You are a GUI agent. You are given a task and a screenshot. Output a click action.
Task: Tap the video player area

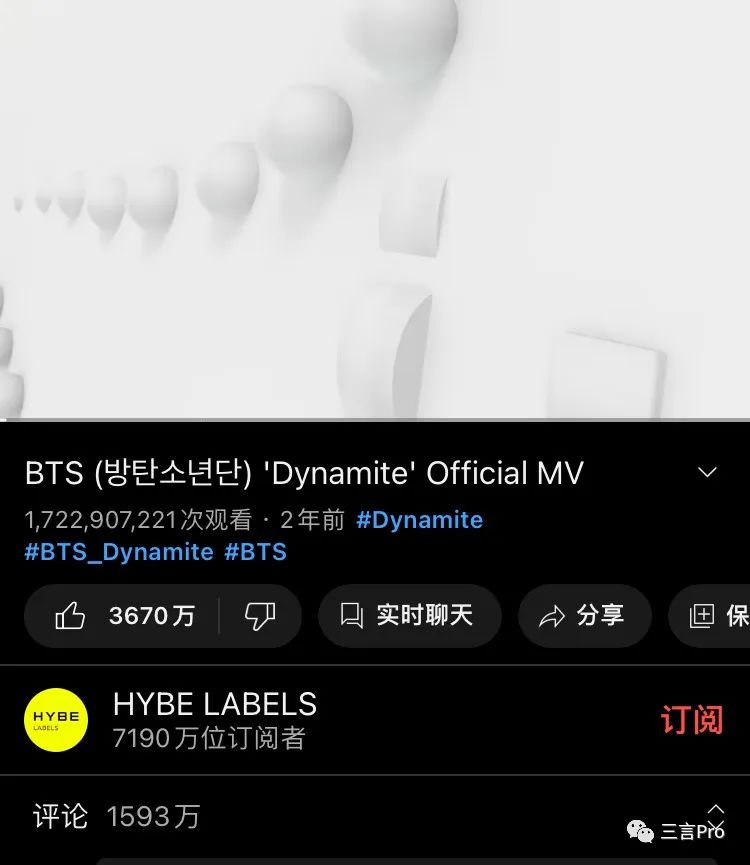click(375, 210)
